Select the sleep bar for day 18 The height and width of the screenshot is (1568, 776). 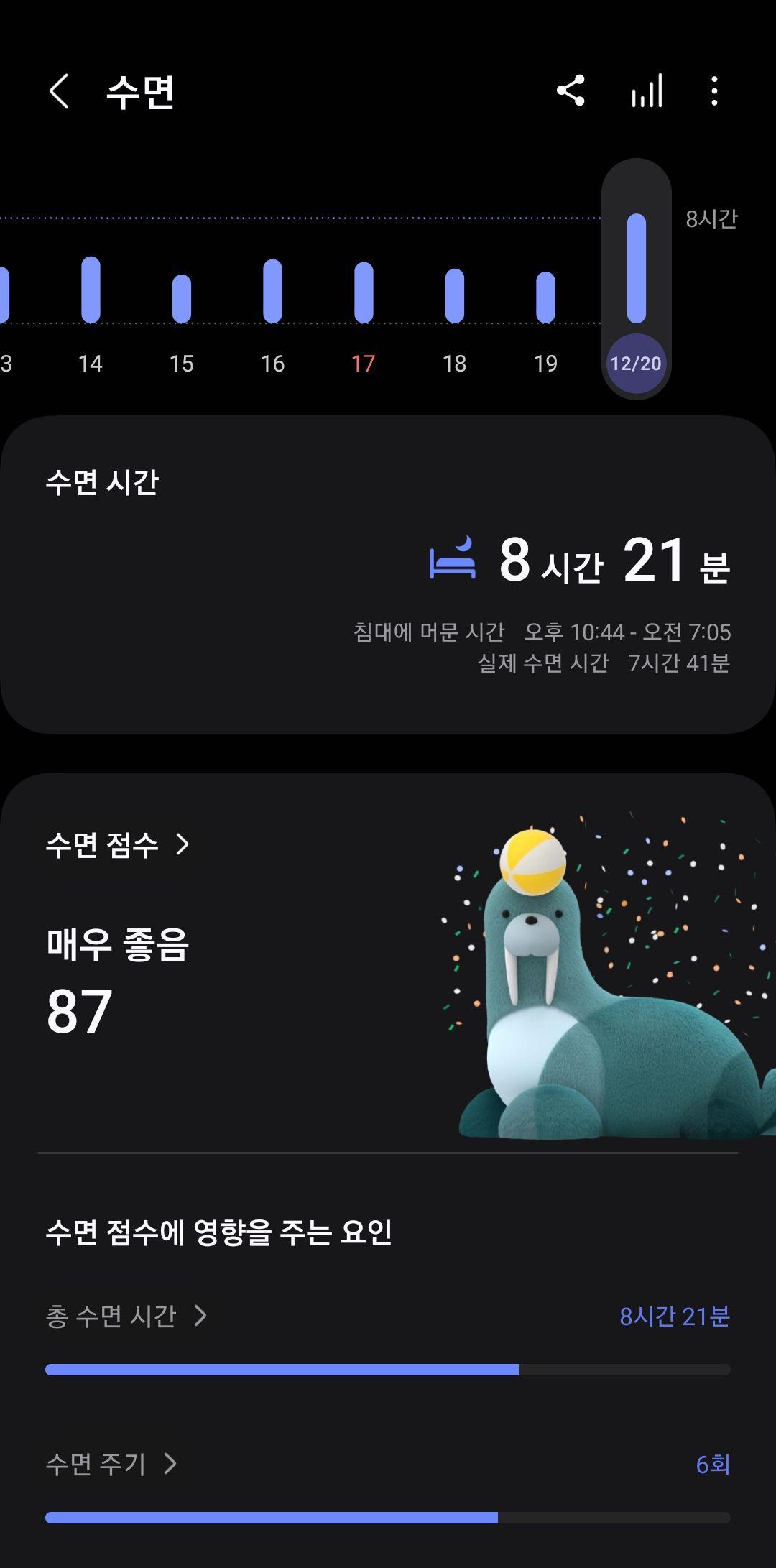(x=454, y=296)
